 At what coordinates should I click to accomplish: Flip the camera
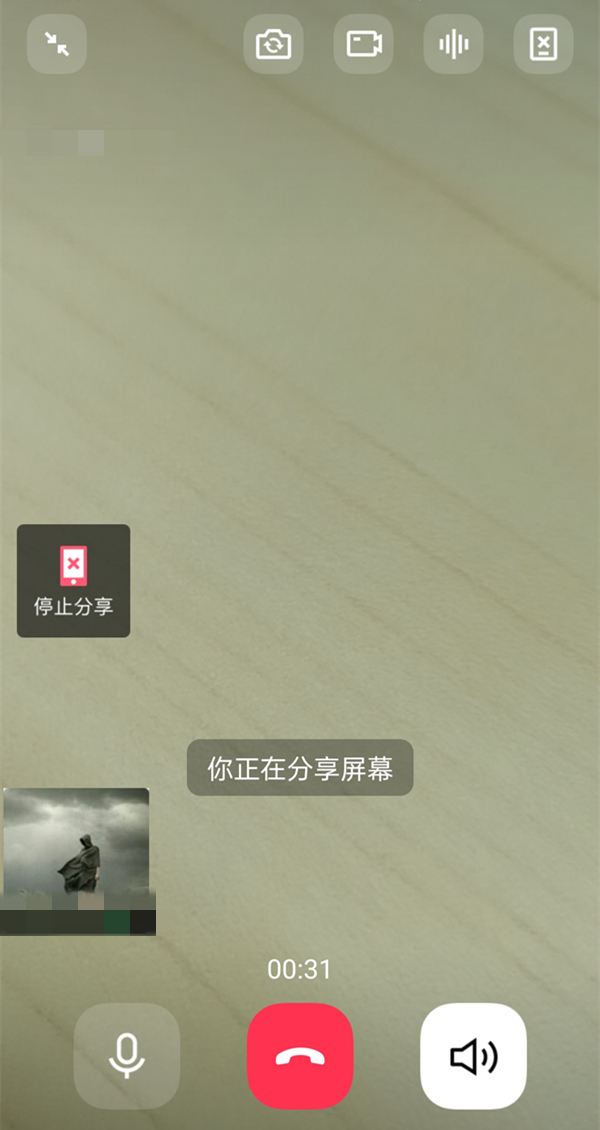point(273,44)
